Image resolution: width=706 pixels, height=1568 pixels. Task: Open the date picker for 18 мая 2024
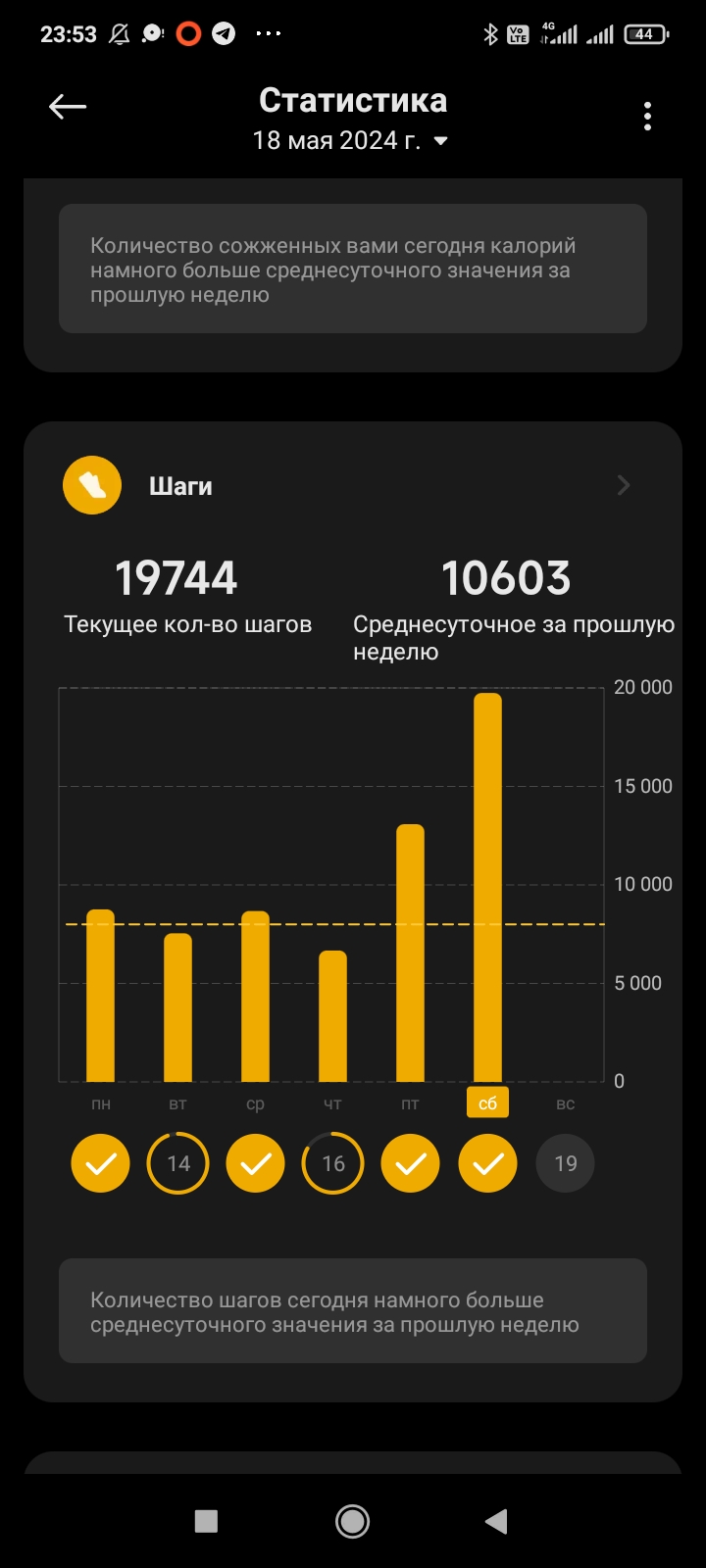(350, 141)
